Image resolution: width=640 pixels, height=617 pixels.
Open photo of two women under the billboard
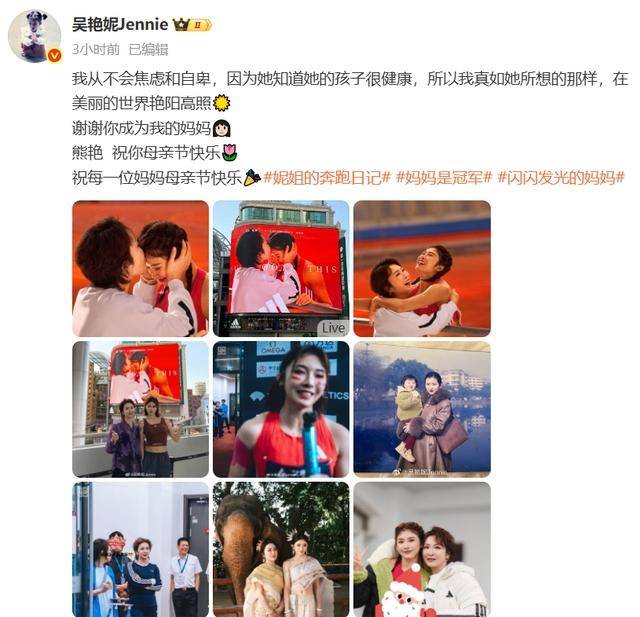click(140, 409)
